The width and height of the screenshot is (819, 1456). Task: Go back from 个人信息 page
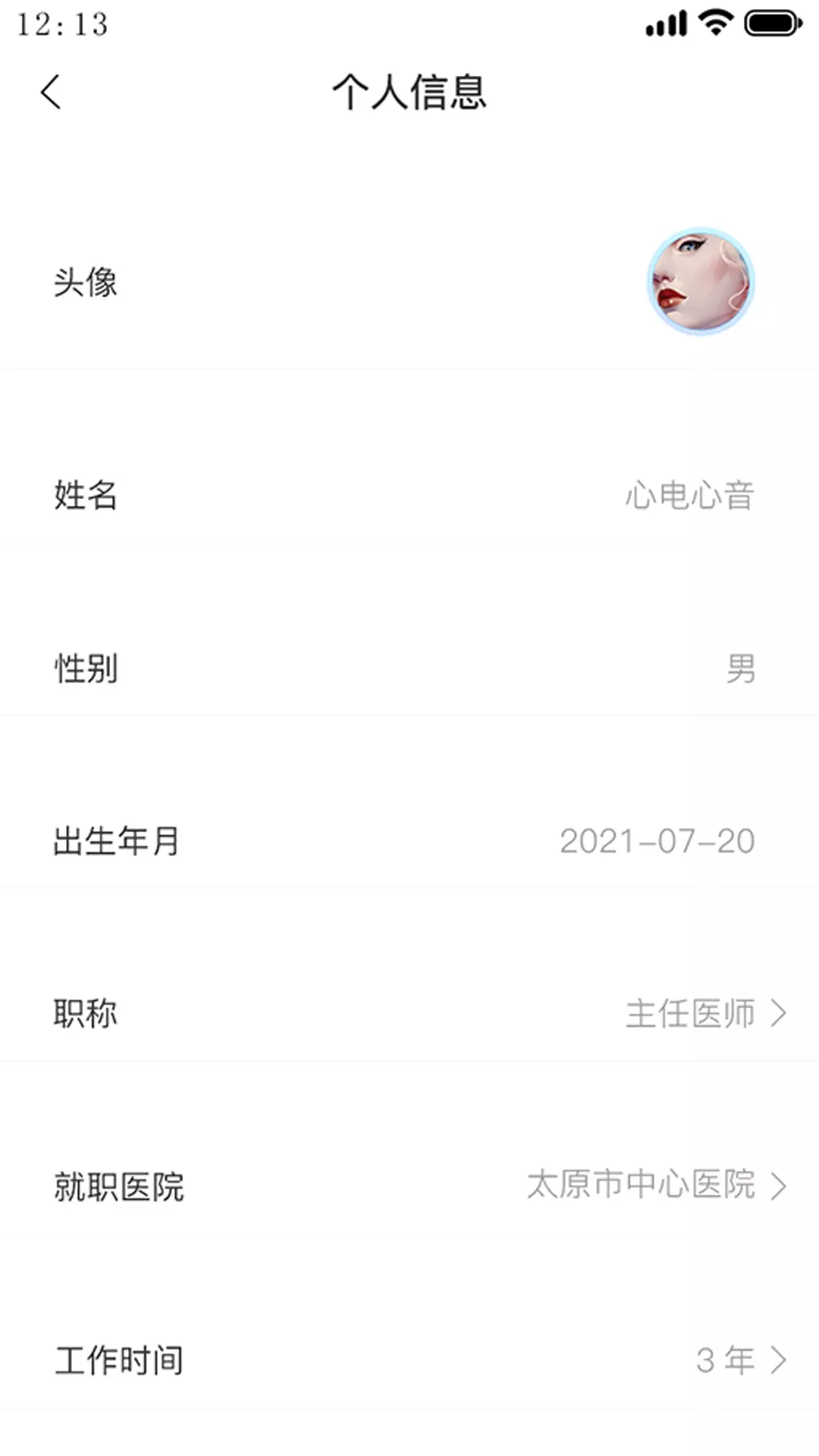pos(51,93)
